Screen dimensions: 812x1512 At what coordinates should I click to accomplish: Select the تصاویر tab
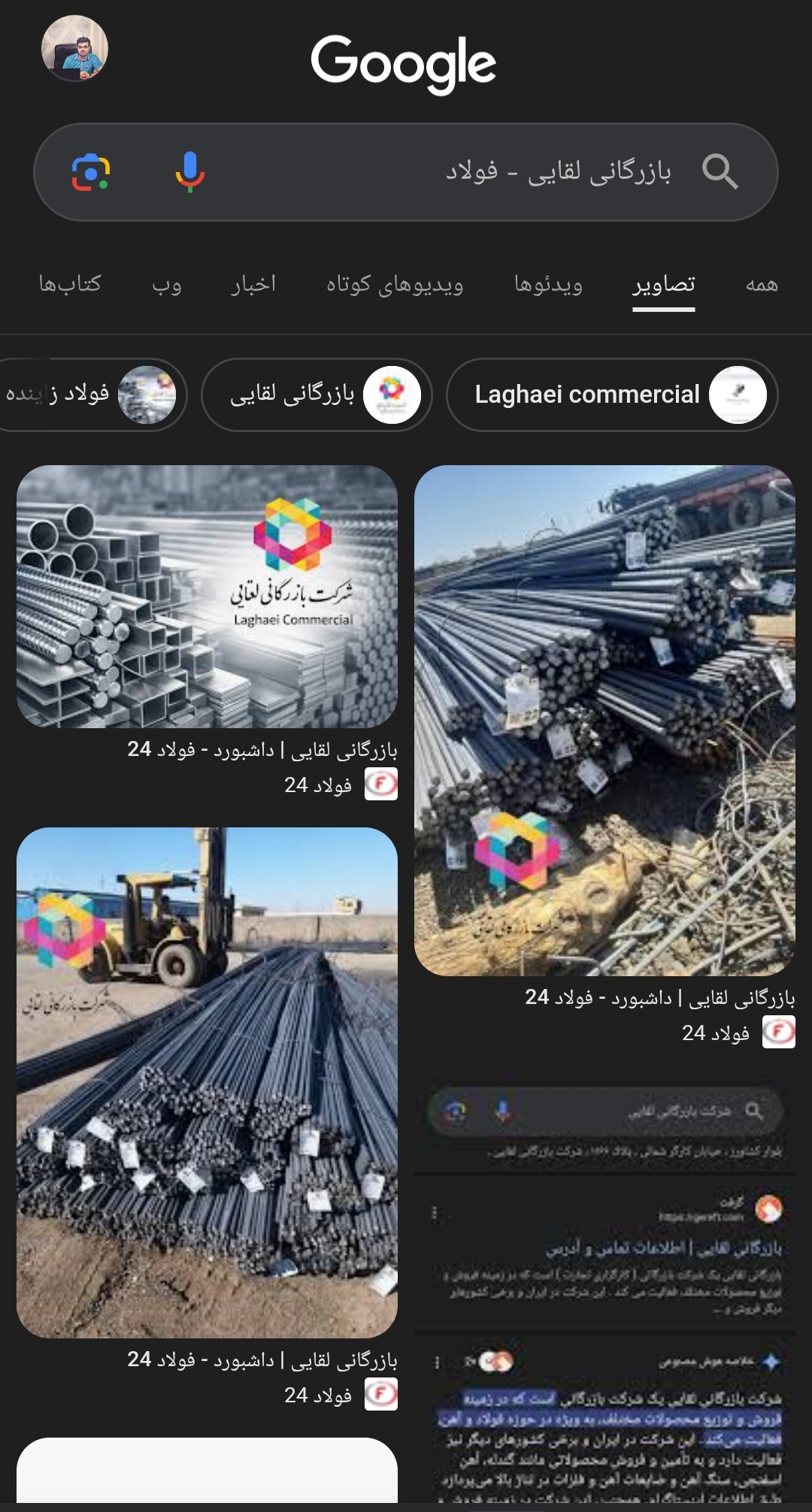663,284
